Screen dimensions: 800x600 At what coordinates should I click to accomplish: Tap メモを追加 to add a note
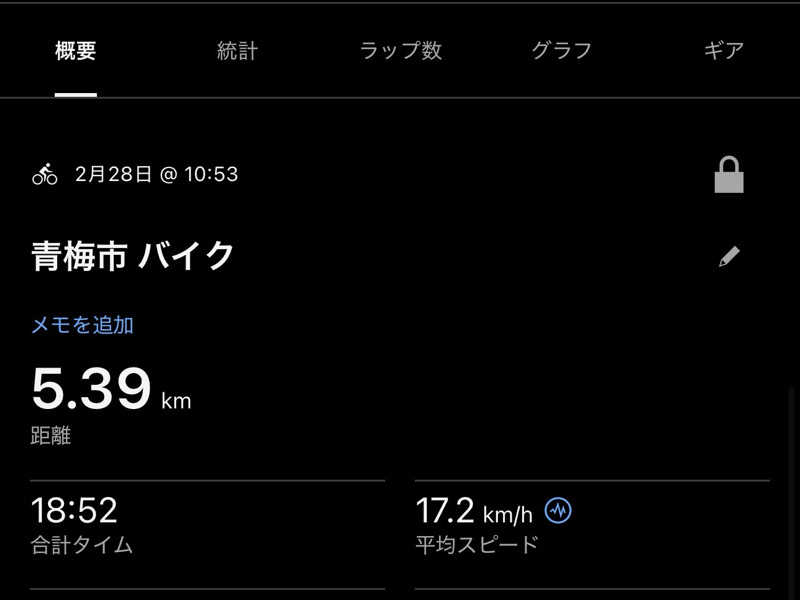82,325
